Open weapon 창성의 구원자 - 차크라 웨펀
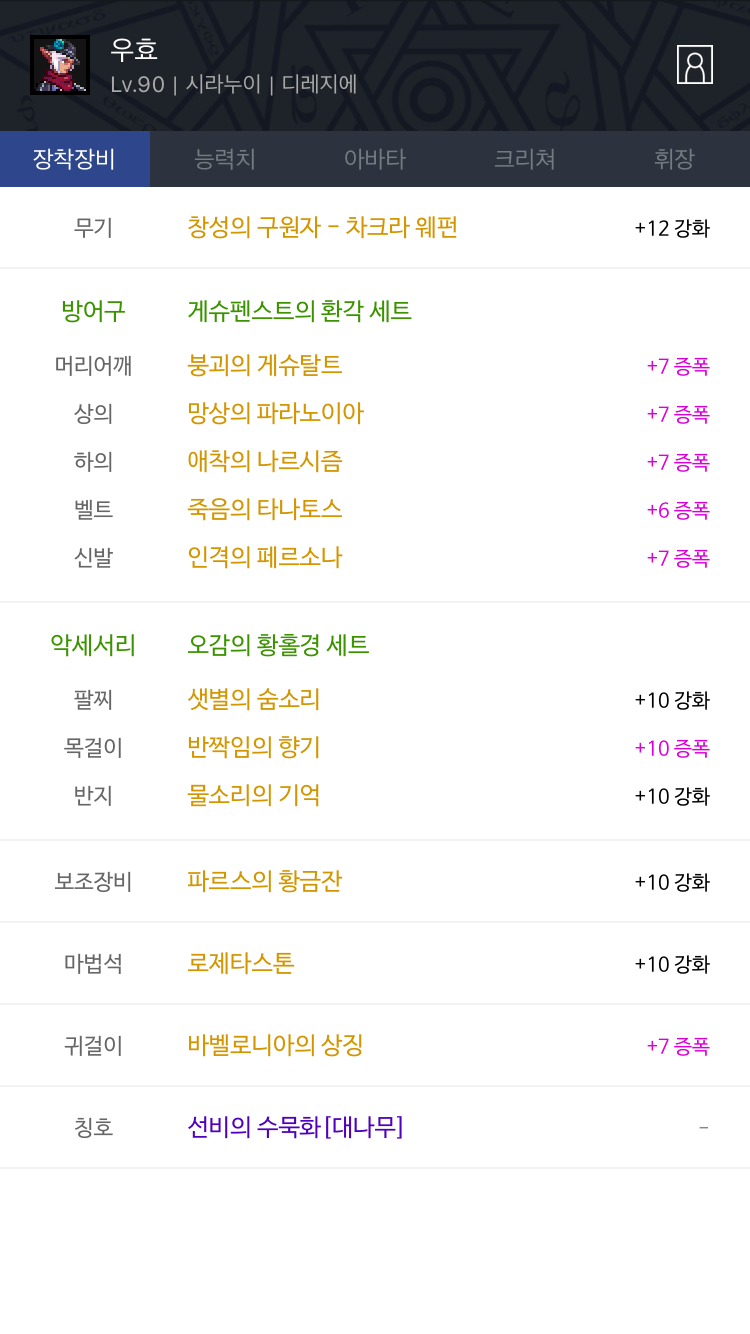This screenshot has height=1334, width=750. click(x=322, y=227)
